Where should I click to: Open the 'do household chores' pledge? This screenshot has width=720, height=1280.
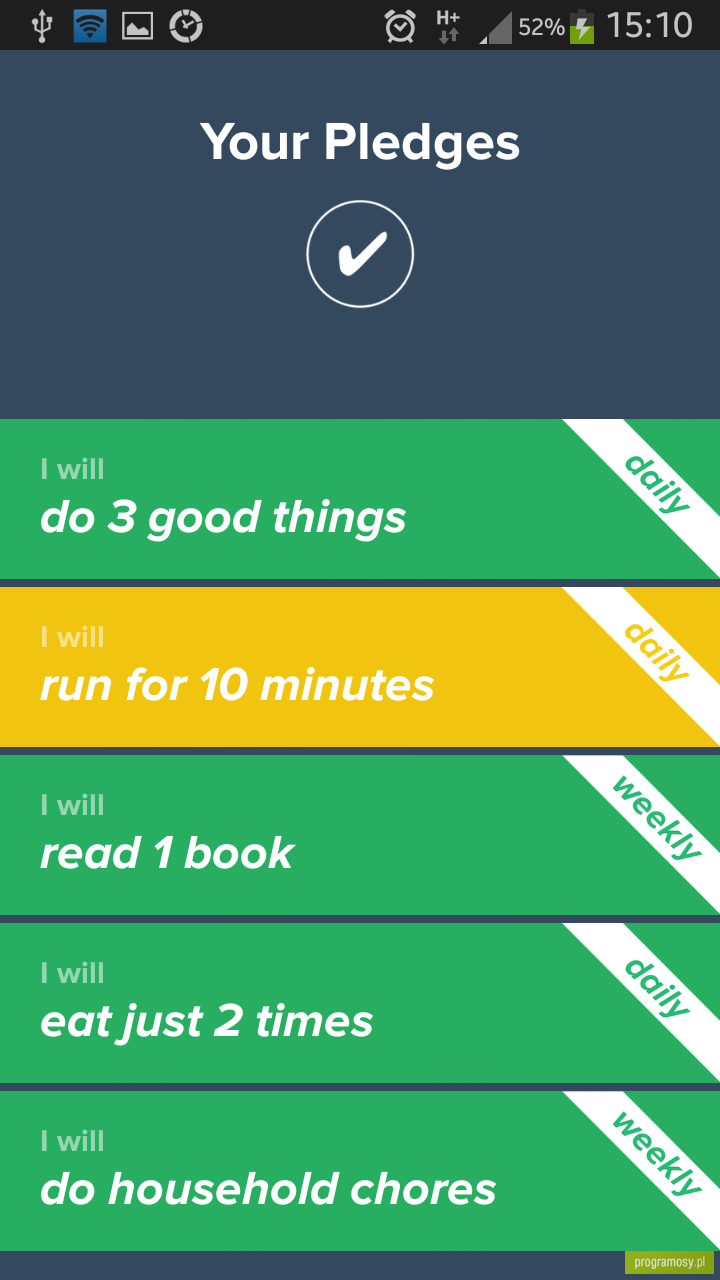tap(360, 1170)
